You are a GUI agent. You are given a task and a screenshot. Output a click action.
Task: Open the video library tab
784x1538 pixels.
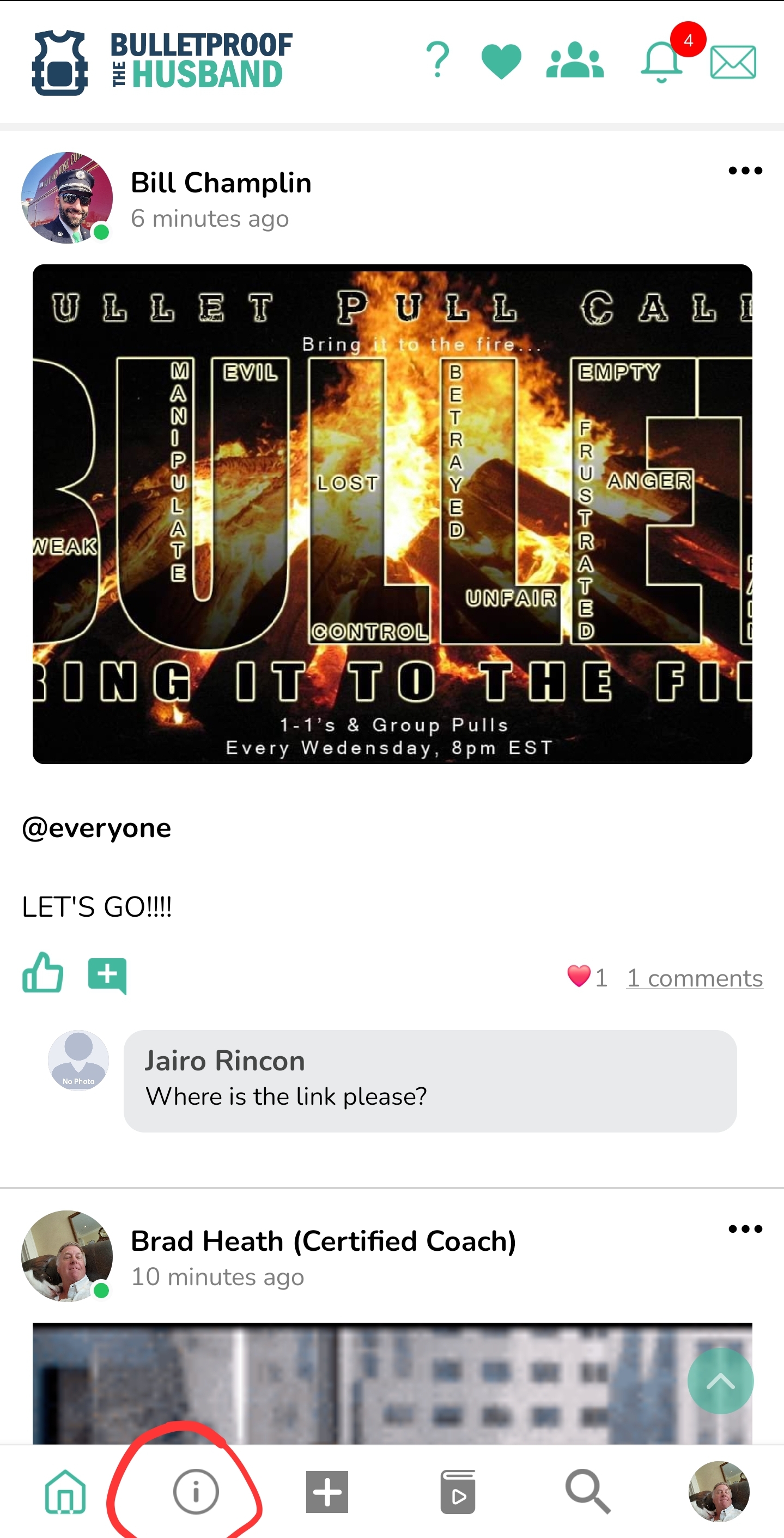pyautogui.click(x=458, y=1492)
